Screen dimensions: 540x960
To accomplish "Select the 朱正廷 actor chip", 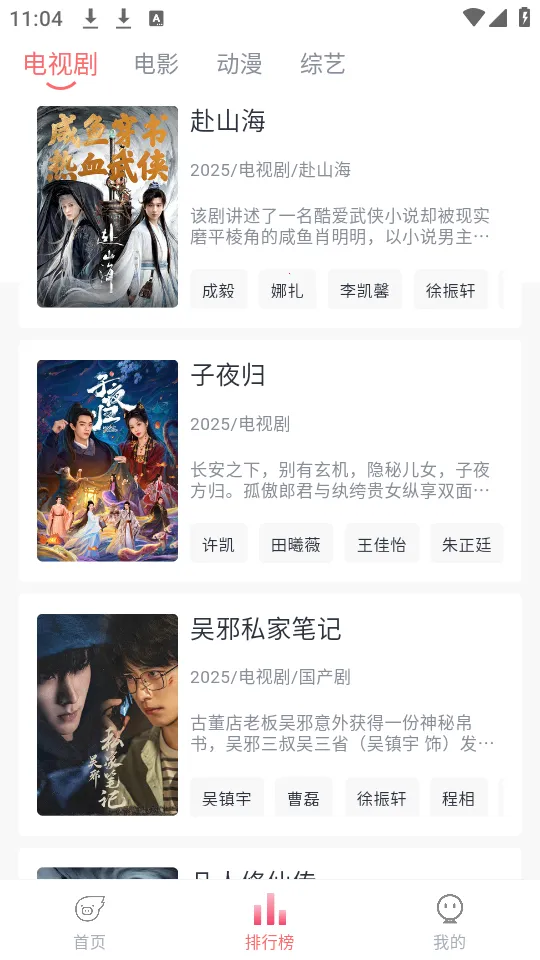I will (x=467, y=544).
